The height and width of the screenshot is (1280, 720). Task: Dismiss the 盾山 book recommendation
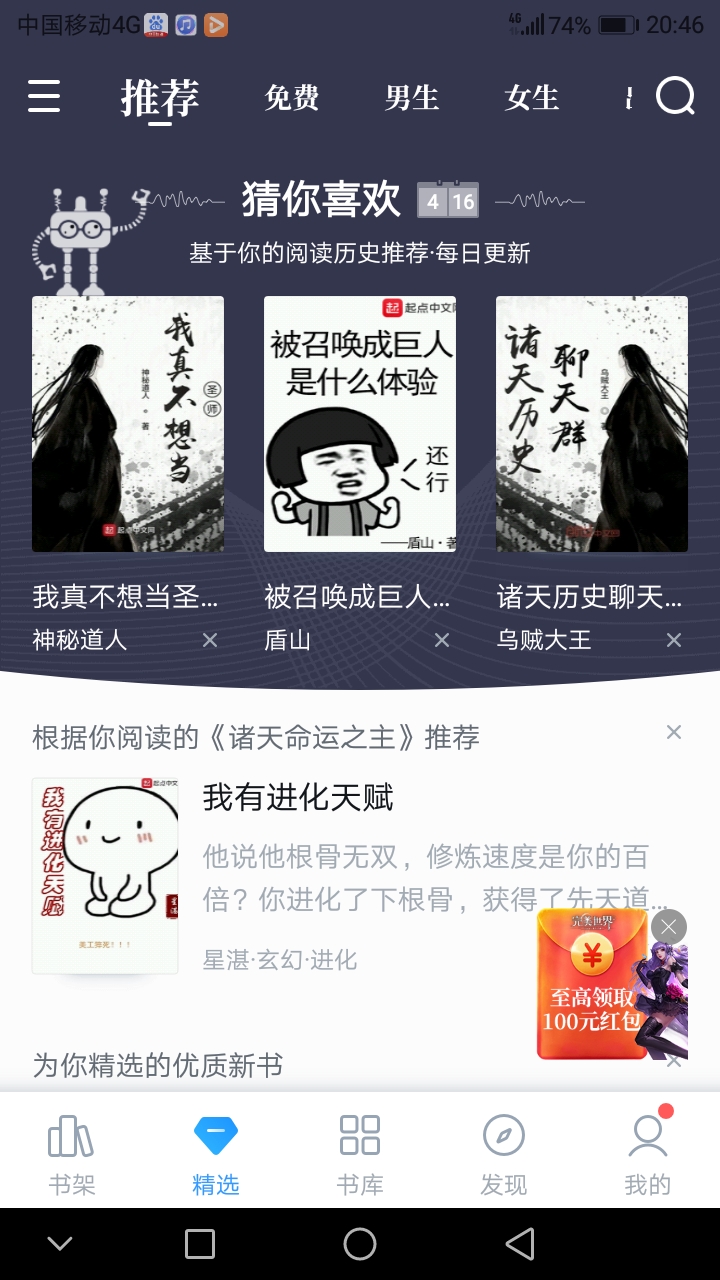coord(442,640)
